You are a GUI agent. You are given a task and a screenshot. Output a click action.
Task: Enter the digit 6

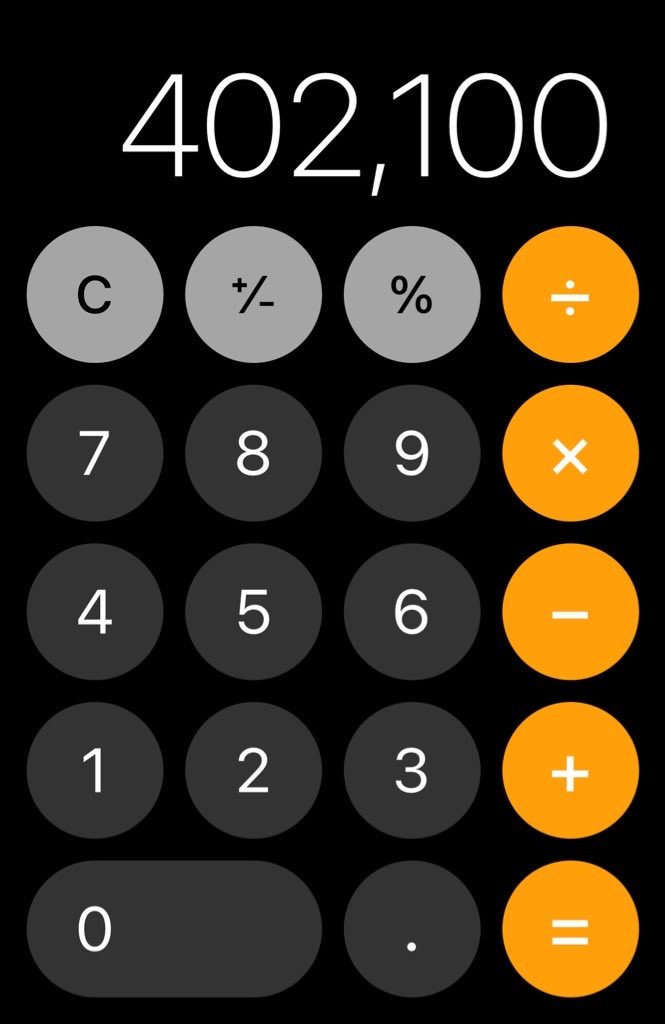coord(412,612)
